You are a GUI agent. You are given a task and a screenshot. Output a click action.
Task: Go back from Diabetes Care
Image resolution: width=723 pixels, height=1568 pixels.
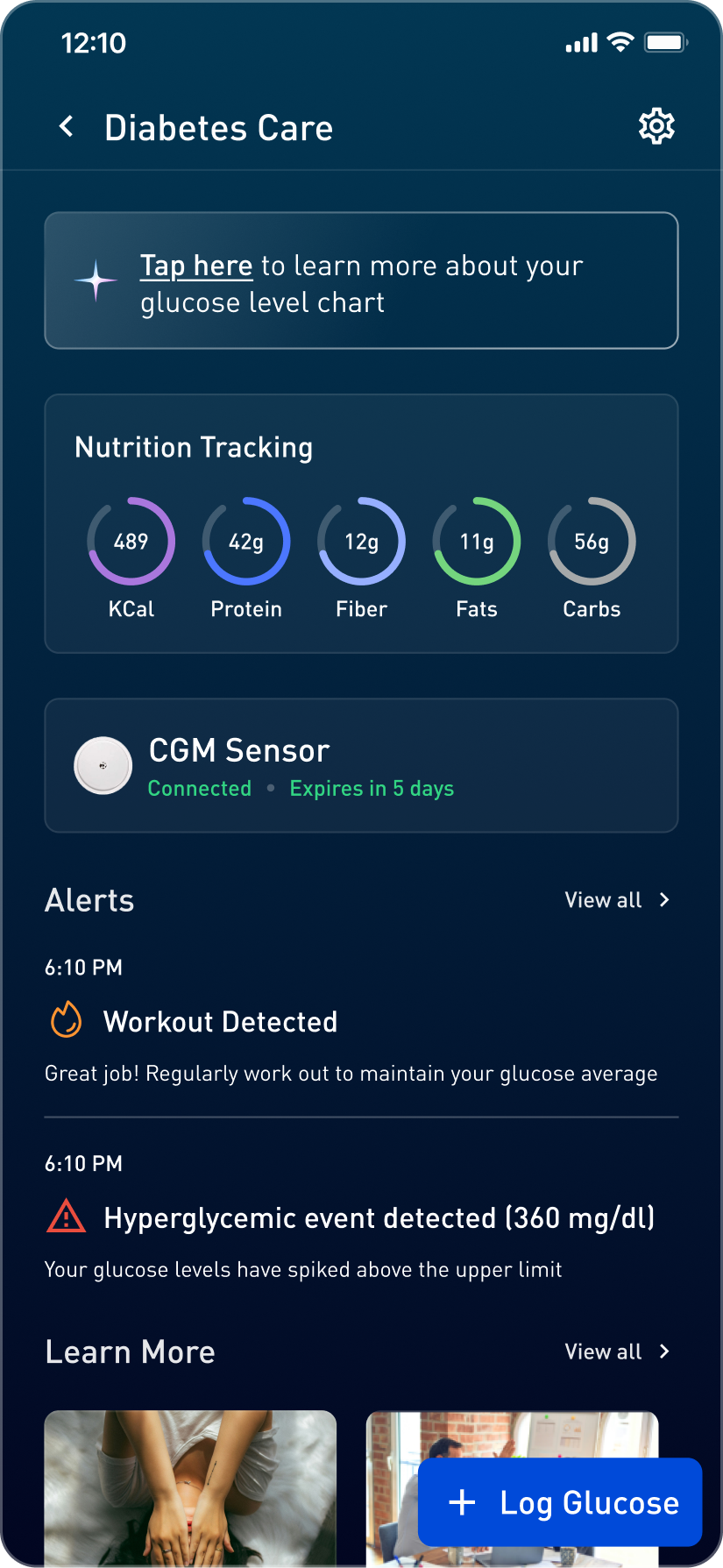point(67,127)
